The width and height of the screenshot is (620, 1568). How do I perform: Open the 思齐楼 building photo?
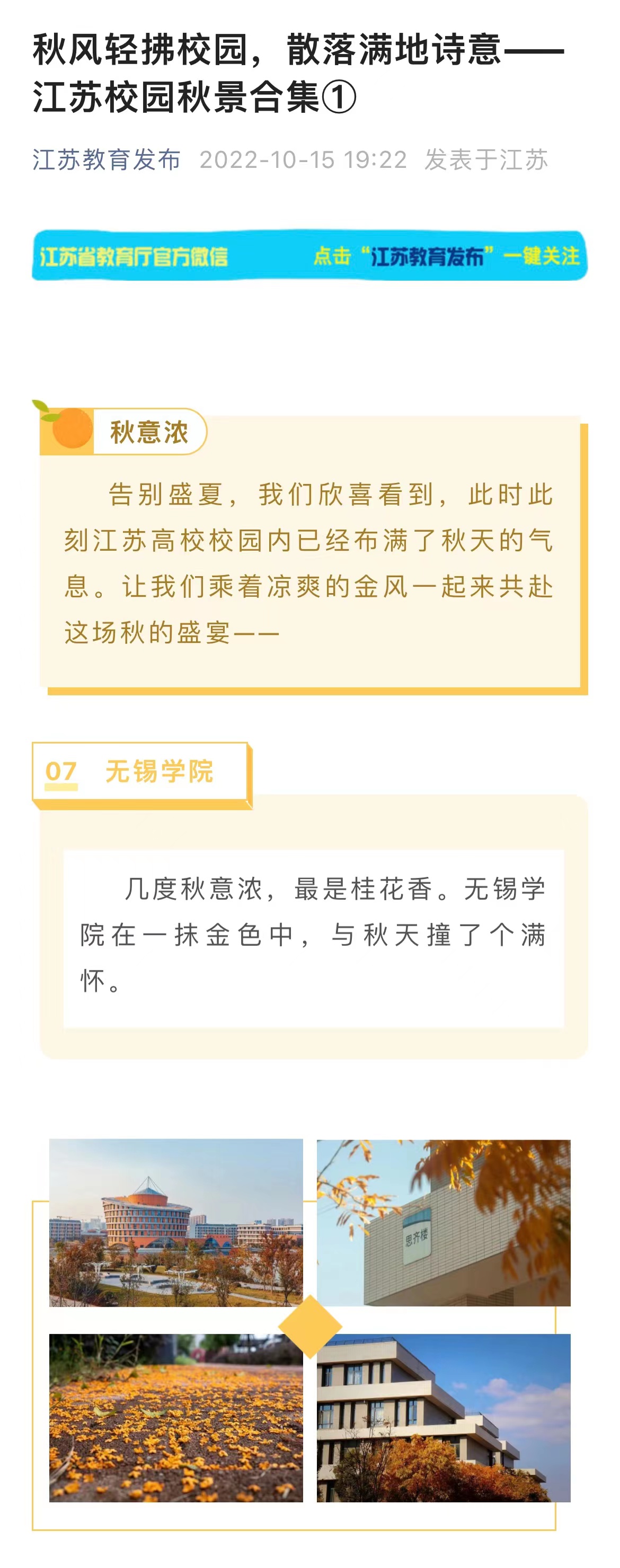[x=444, y=1222]
